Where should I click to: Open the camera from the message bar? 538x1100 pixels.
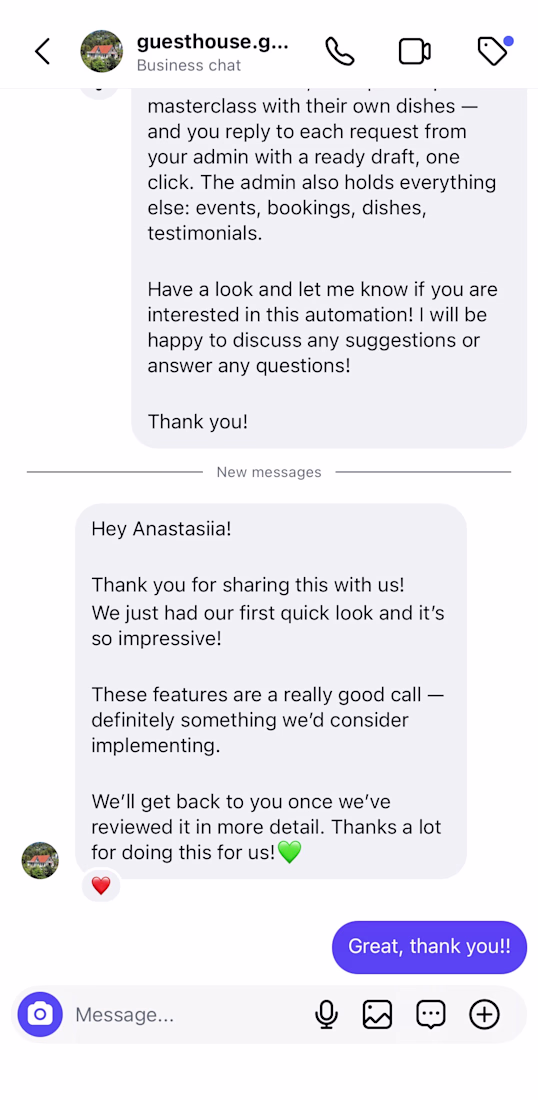(x=40, y=1014)
